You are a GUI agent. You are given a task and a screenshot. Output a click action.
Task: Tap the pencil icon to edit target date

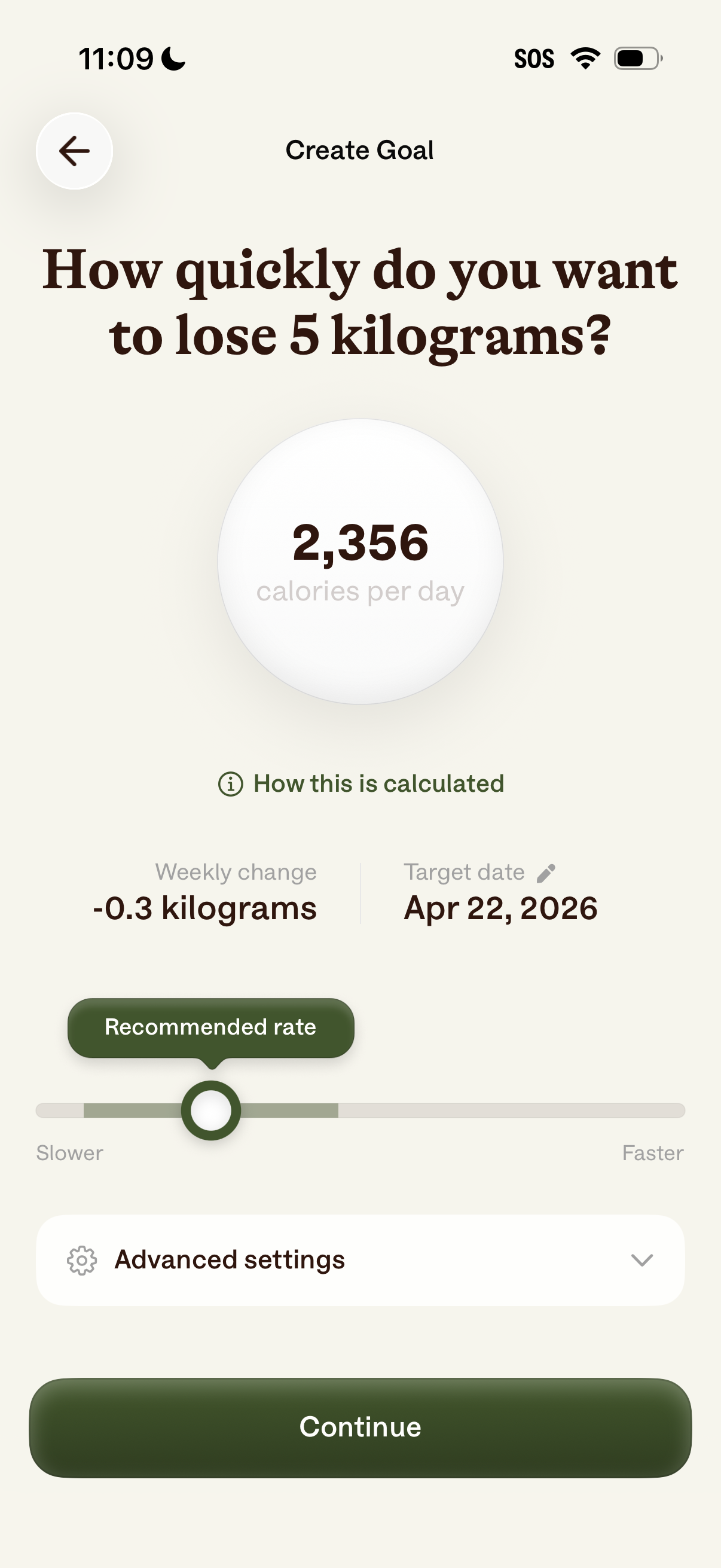coord(547,872)
